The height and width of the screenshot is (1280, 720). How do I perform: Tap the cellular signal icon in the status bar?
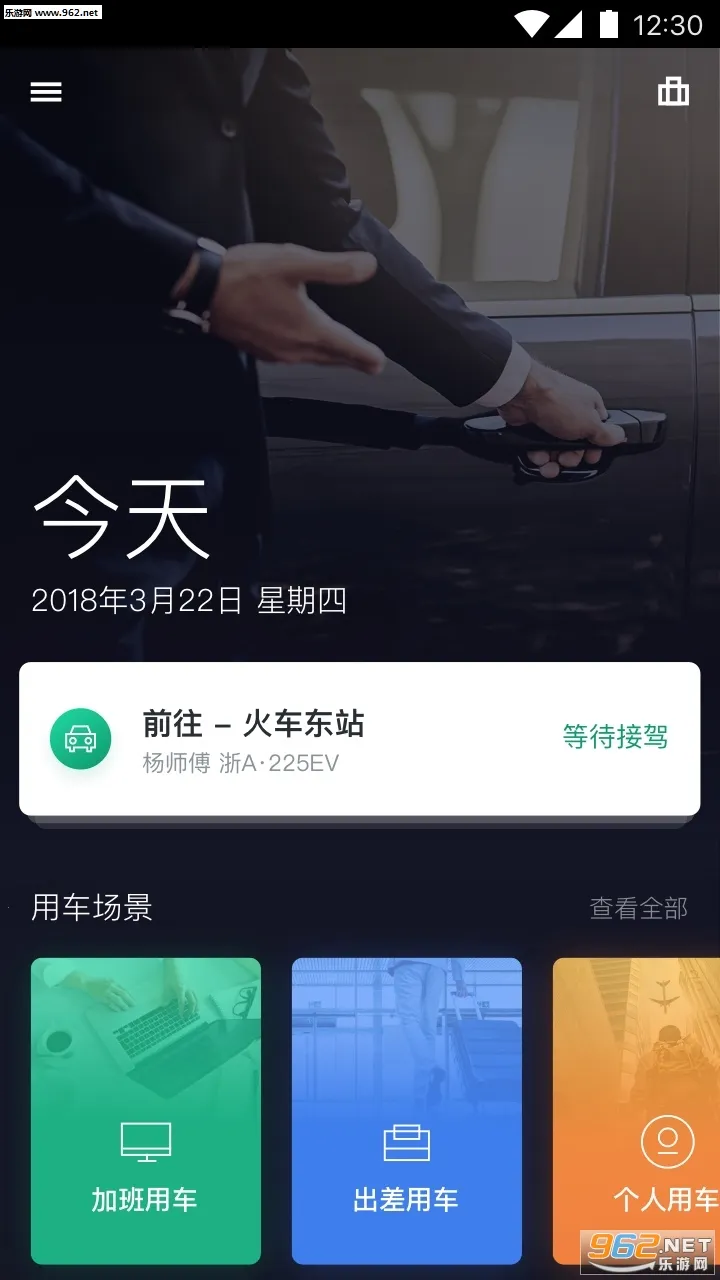[x=570, y=24]
